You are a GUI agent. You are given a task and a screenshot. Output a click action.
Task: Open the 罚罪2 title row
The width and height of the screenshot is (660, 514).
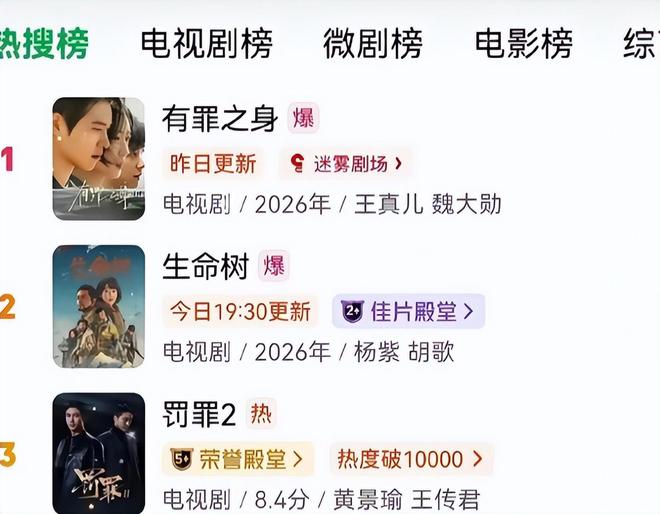point(198,413)
